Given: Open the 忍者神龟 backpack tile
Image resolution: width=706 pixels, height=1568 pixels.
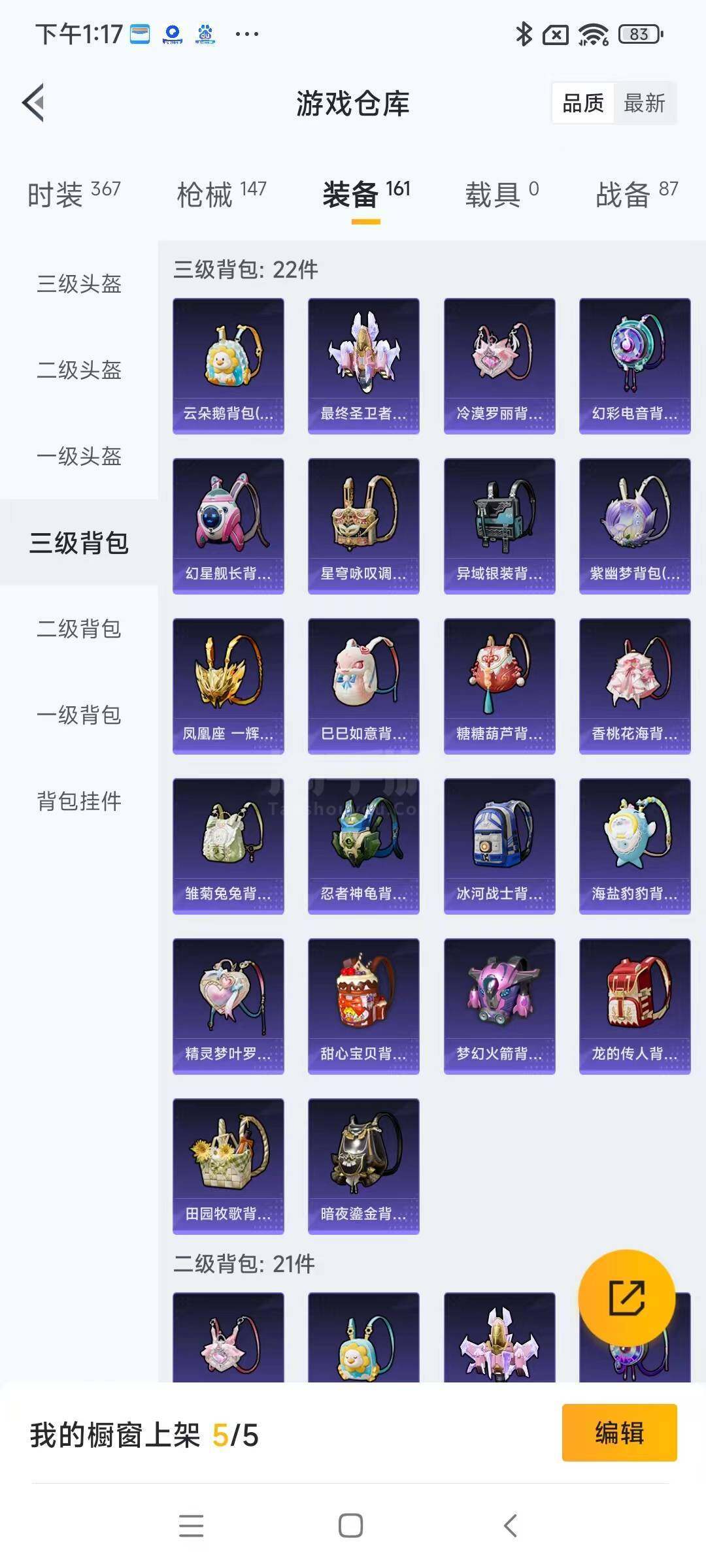Looking at the screenshot, I should tap(363, 846).
